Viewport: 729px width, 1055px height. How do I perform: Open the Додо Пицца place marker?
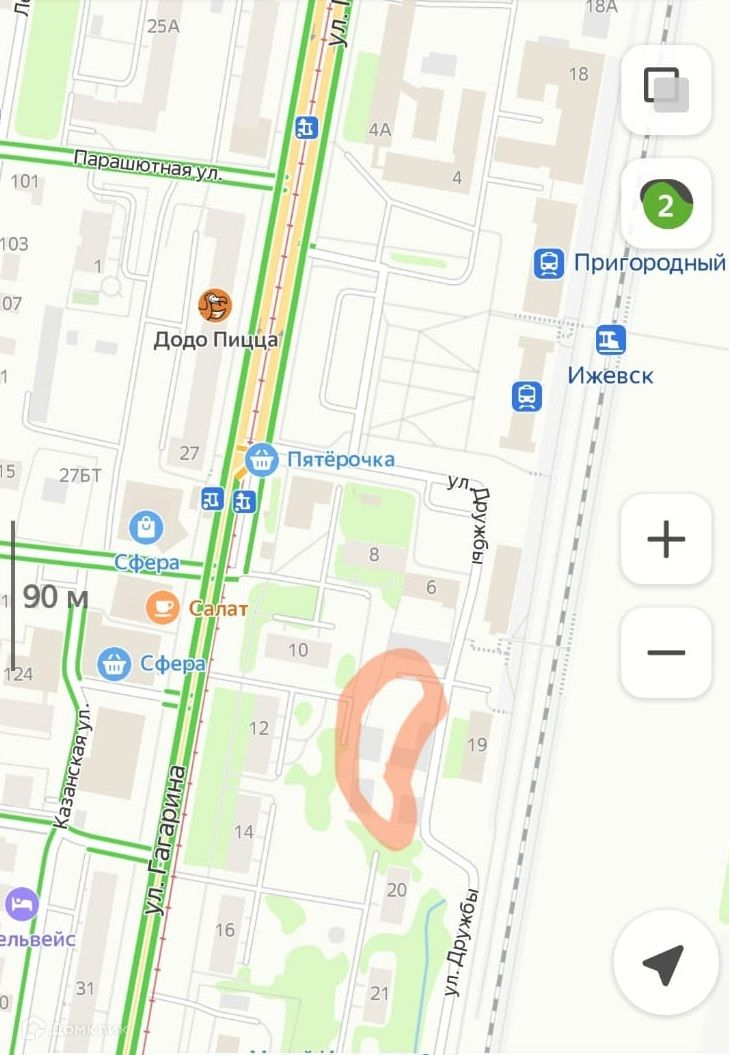coord(214,306)
